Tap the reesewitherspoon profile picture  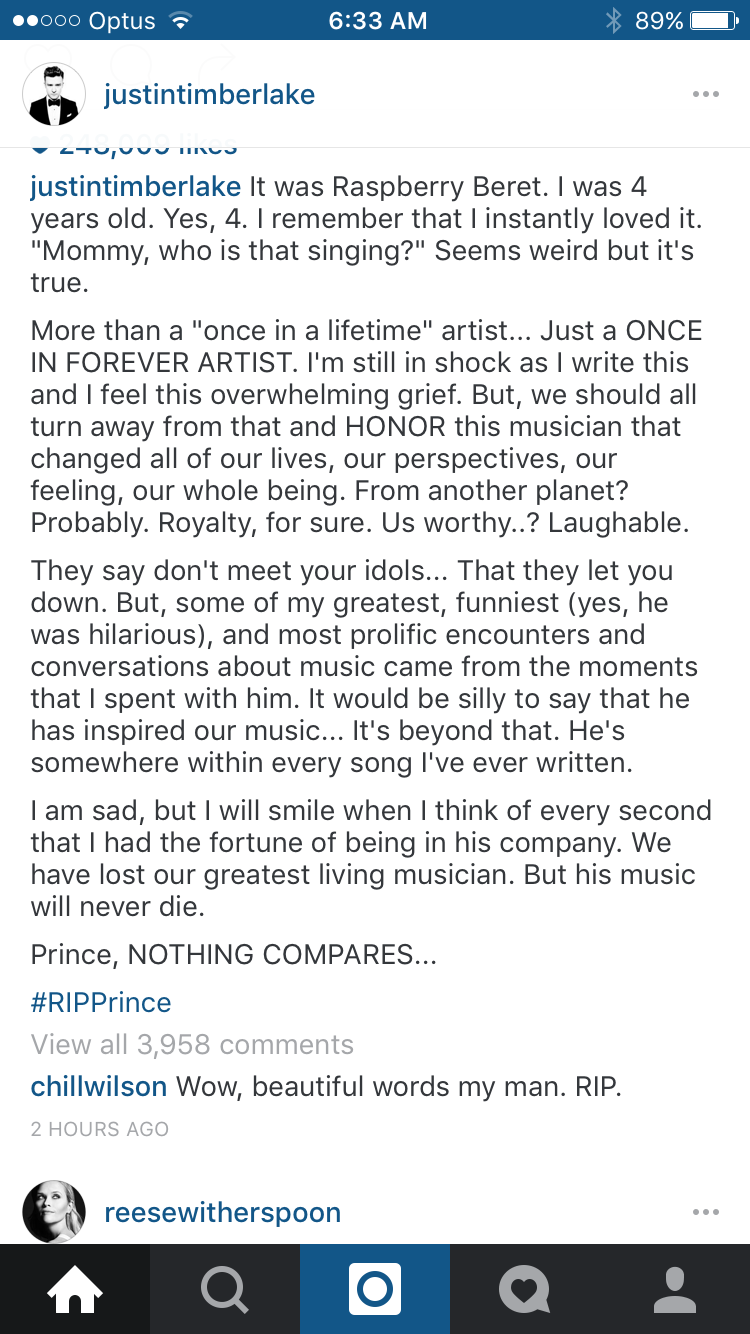(x=54, y=1212)
